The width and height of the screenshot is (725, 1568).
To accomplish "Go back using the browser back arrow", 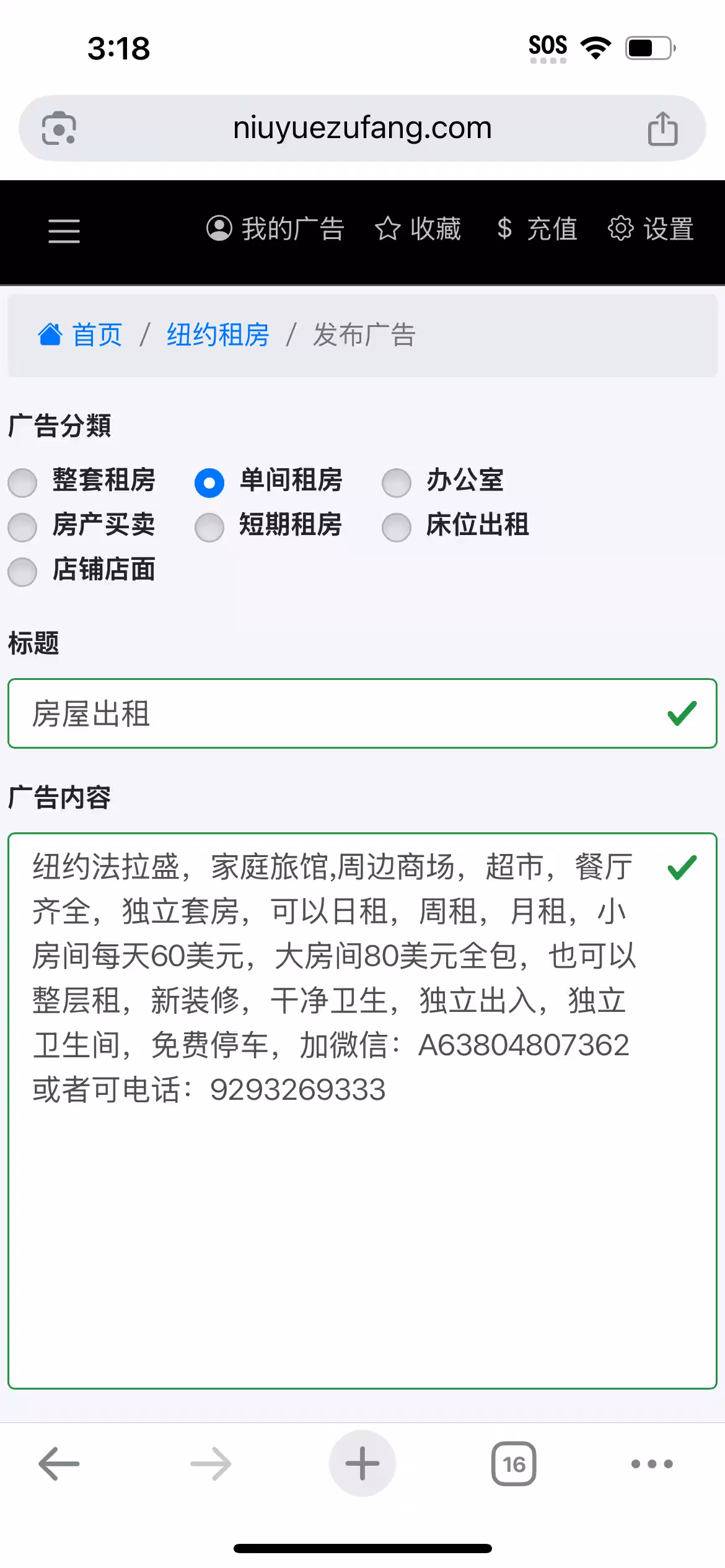I will point(59,1464).
